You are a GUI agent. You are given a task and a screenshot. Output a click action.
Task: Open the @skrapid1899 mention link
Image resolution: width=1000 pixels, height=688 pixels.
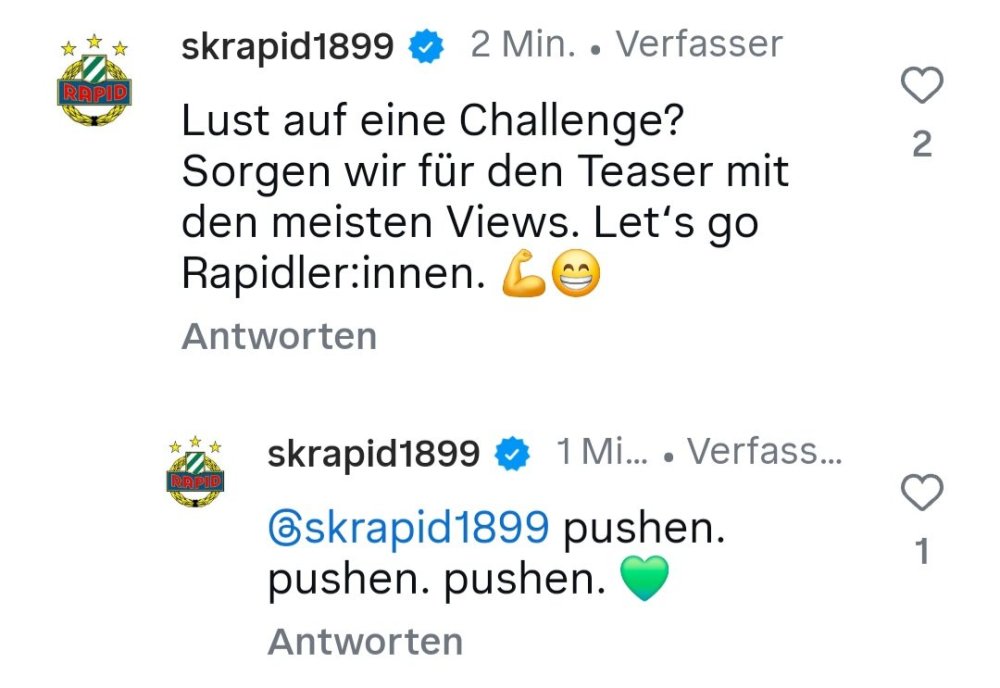409,529
